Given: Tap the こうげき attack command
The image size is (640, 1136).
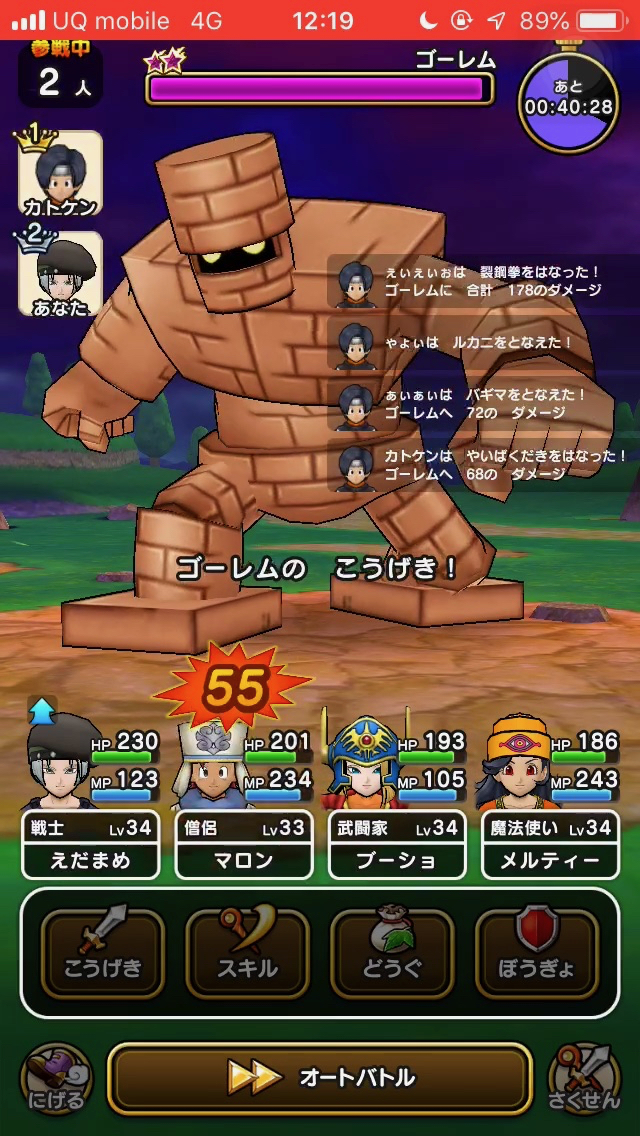Looking at the screenshot, I should (x=102, y=953).
